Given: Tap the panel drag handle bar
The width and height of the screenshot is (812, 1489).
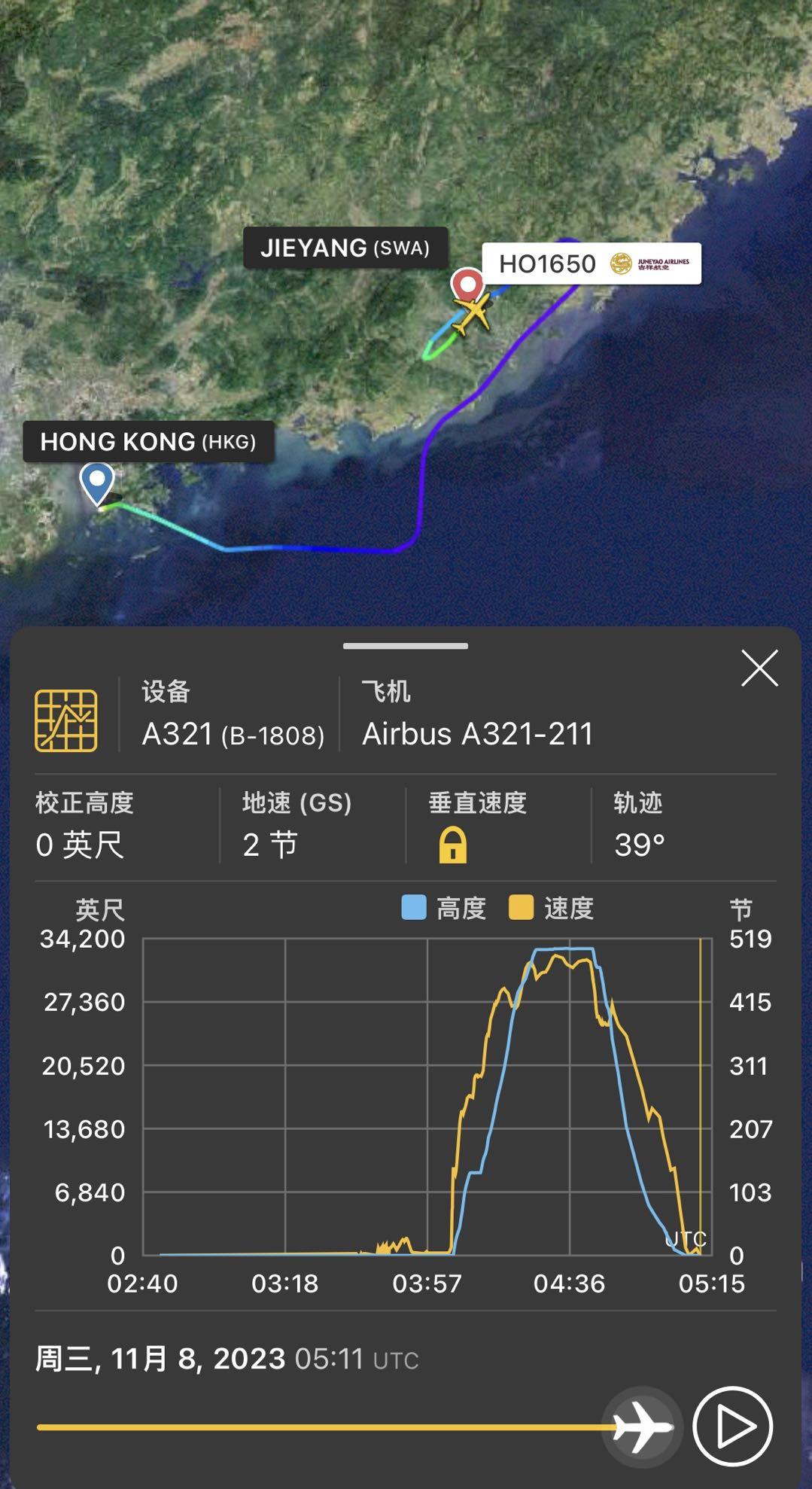Looking at the screenshot, I should tap(406, 646).
